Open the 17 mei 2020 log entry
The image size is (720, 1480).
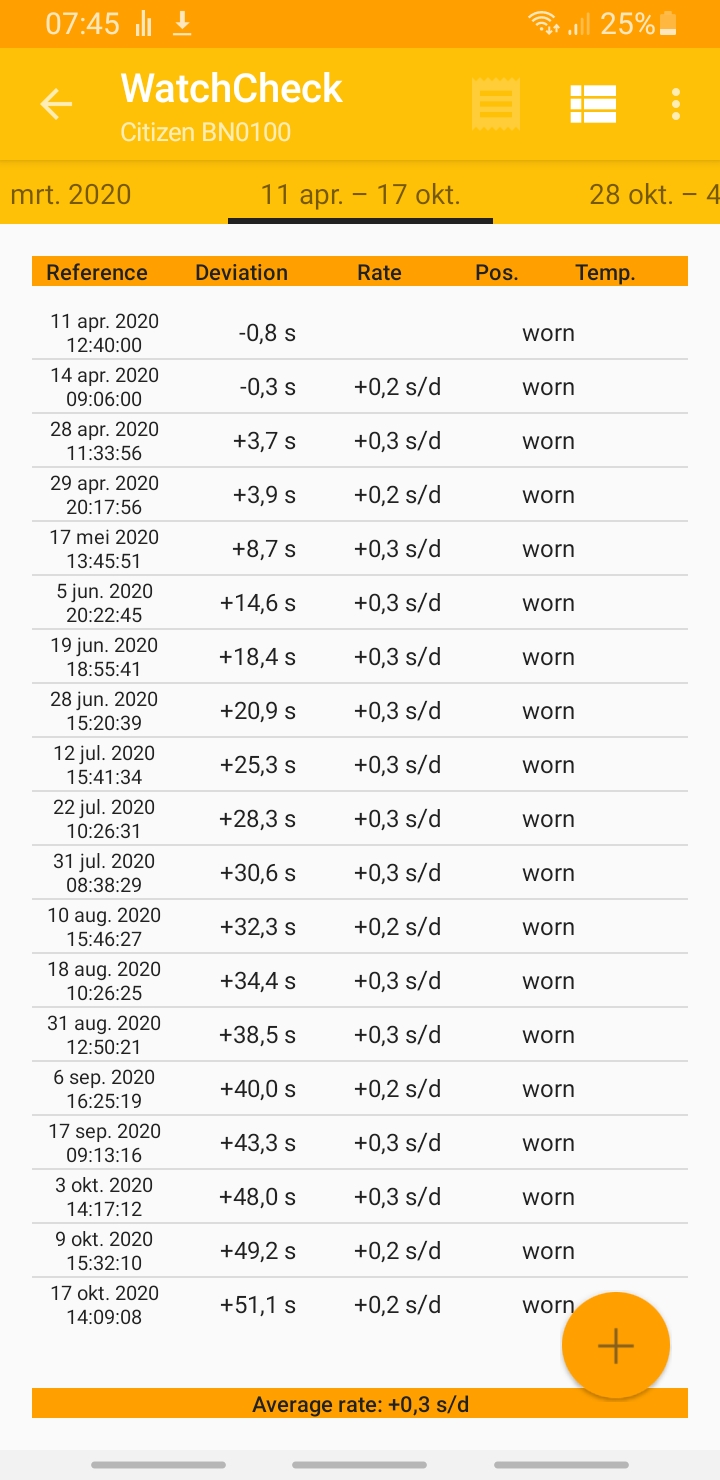(x=360, y=549)
